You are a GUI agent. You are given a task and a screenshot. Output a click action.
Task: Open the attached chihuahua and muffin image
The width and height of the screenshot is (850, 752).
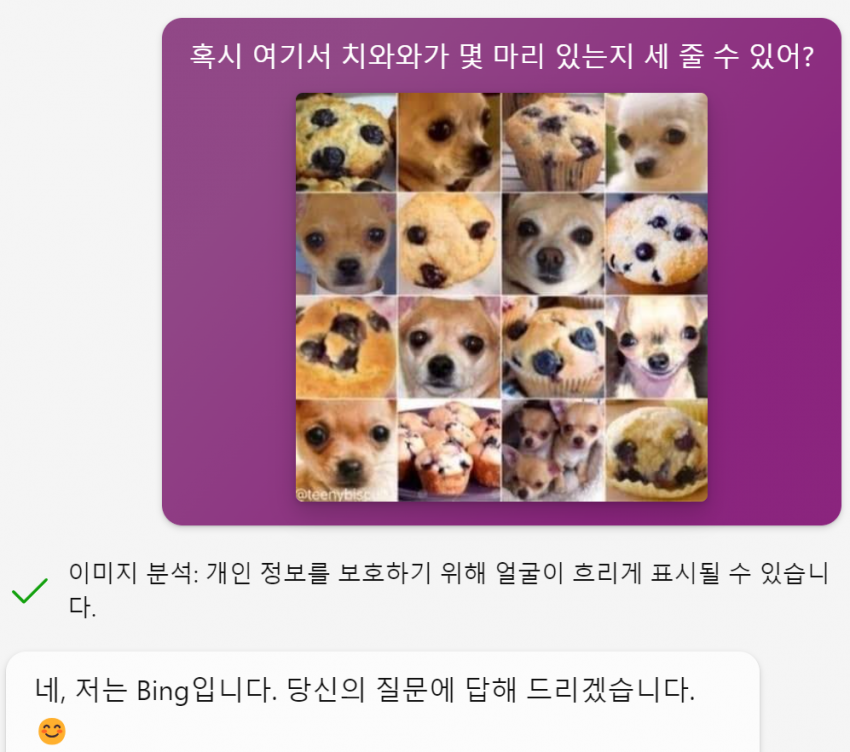click(501, 297)
